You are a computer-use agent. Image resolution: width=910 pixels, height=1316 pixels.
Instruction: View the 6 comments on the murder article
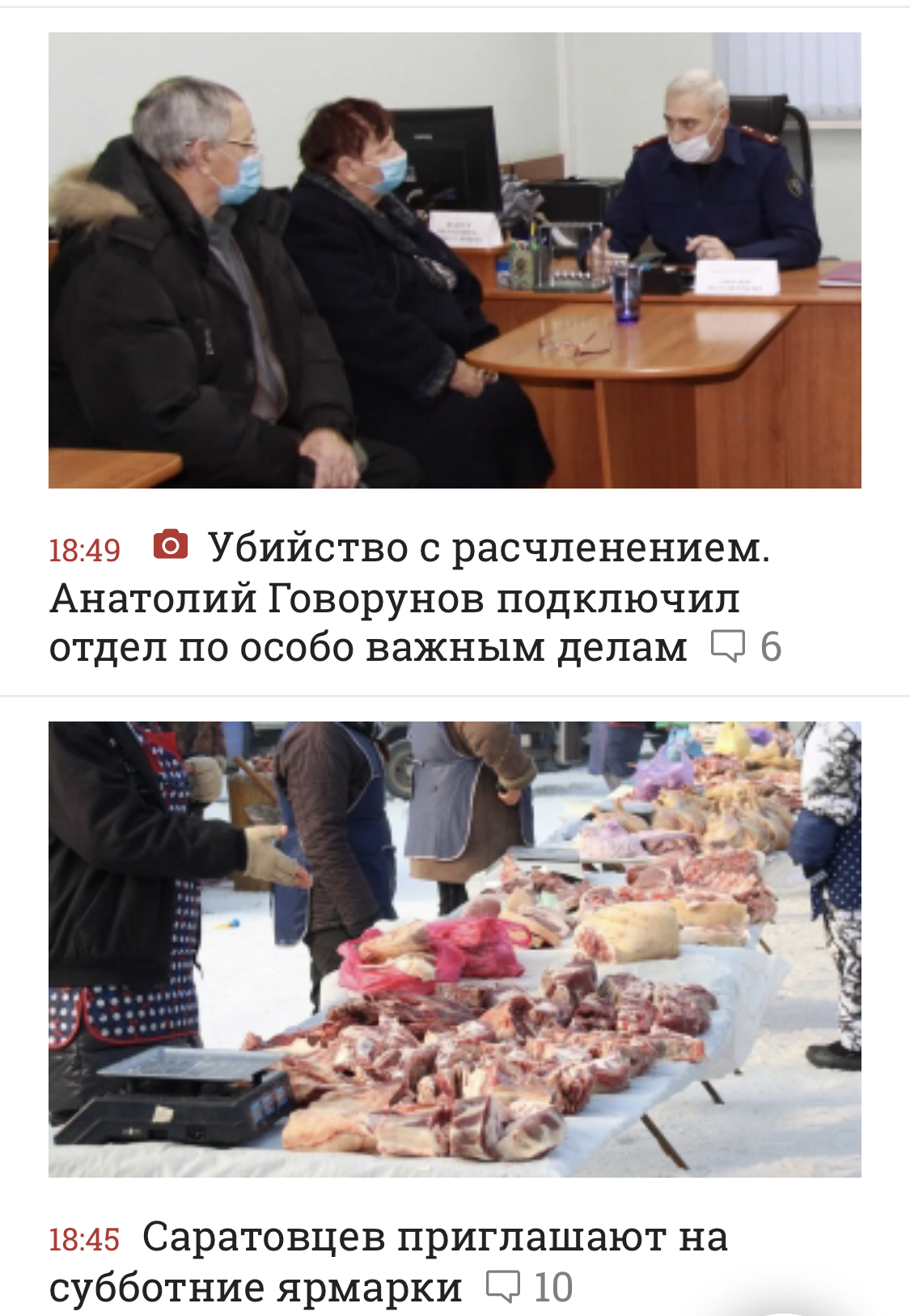pos(747,647)
